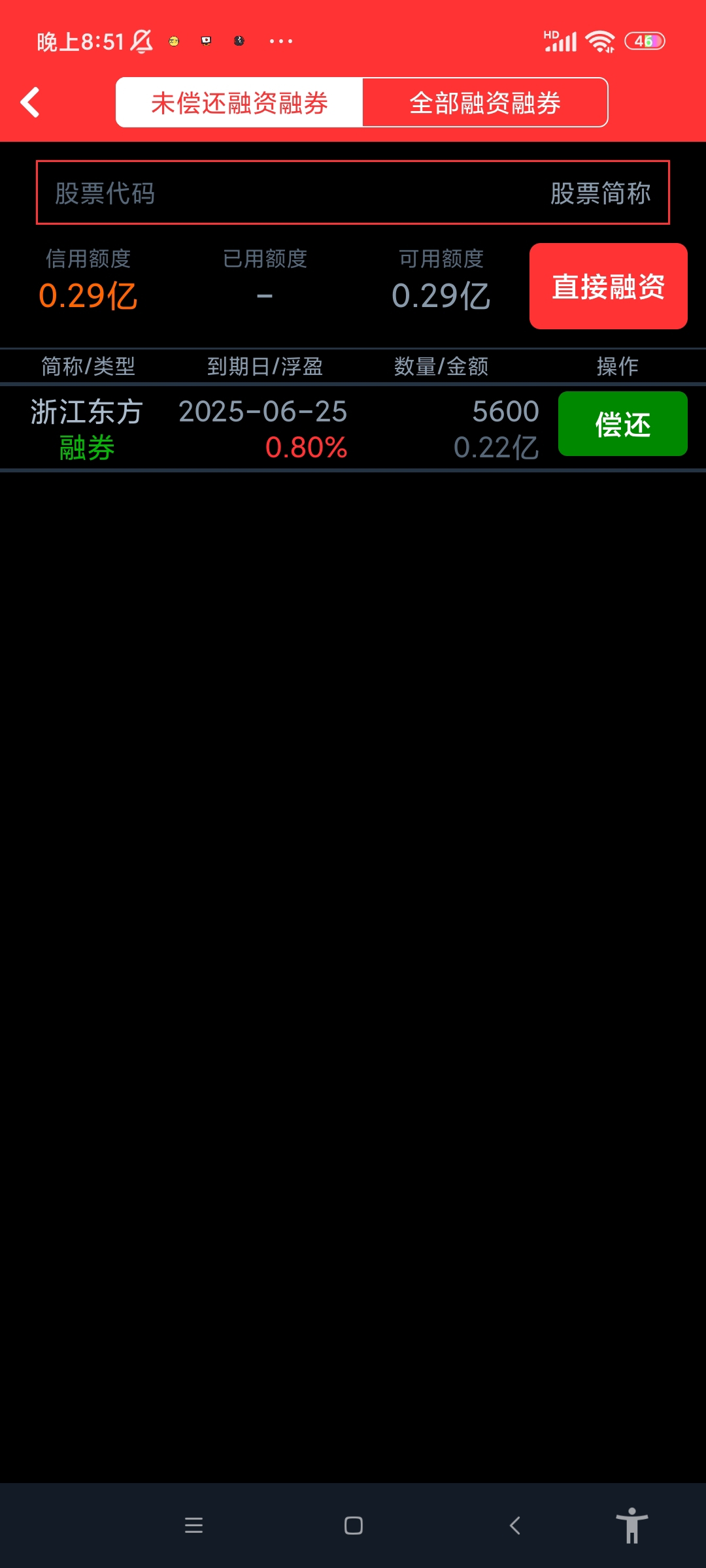Open the accessibility shortcut icon

[x=631, y=1526]
